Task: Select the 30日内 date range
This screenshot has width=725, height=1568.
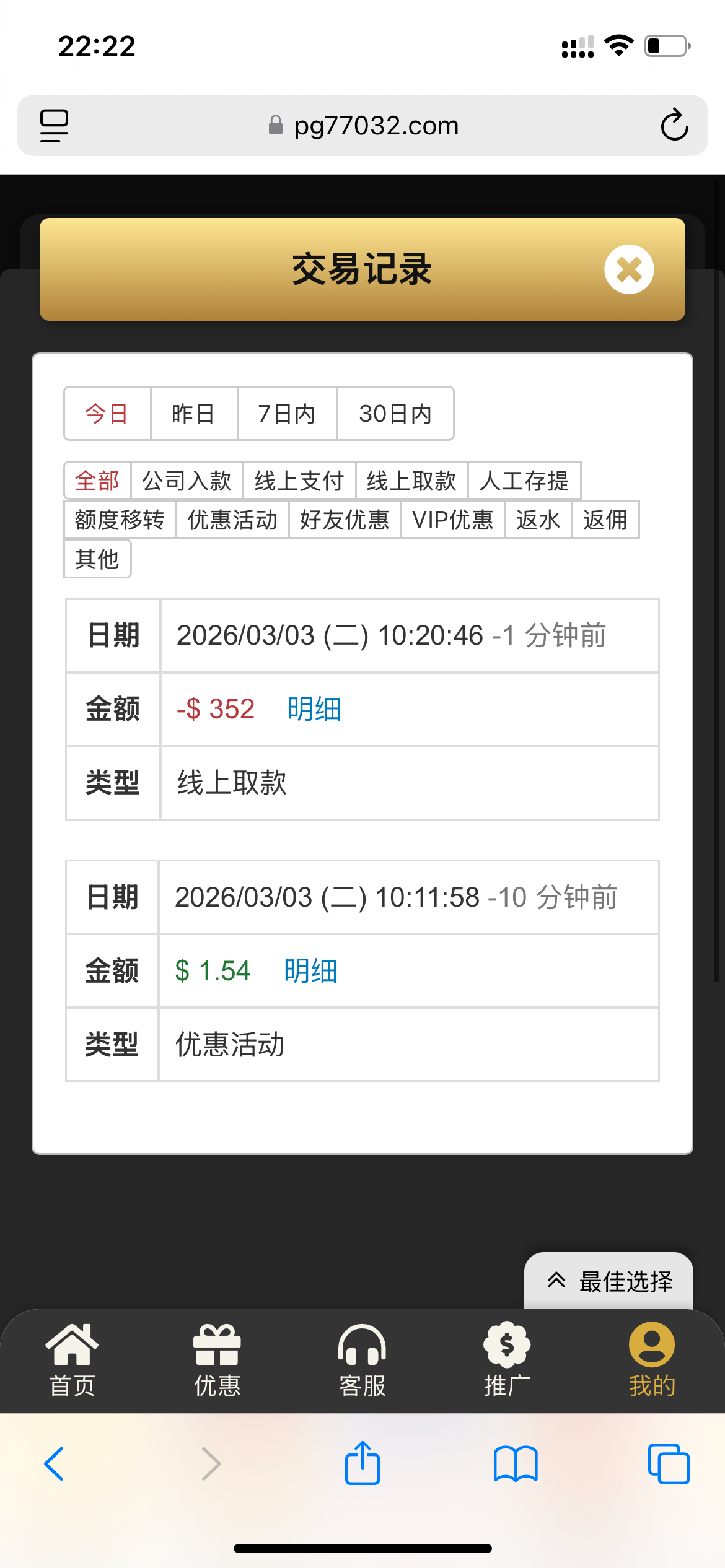Action: coord(395,414)
